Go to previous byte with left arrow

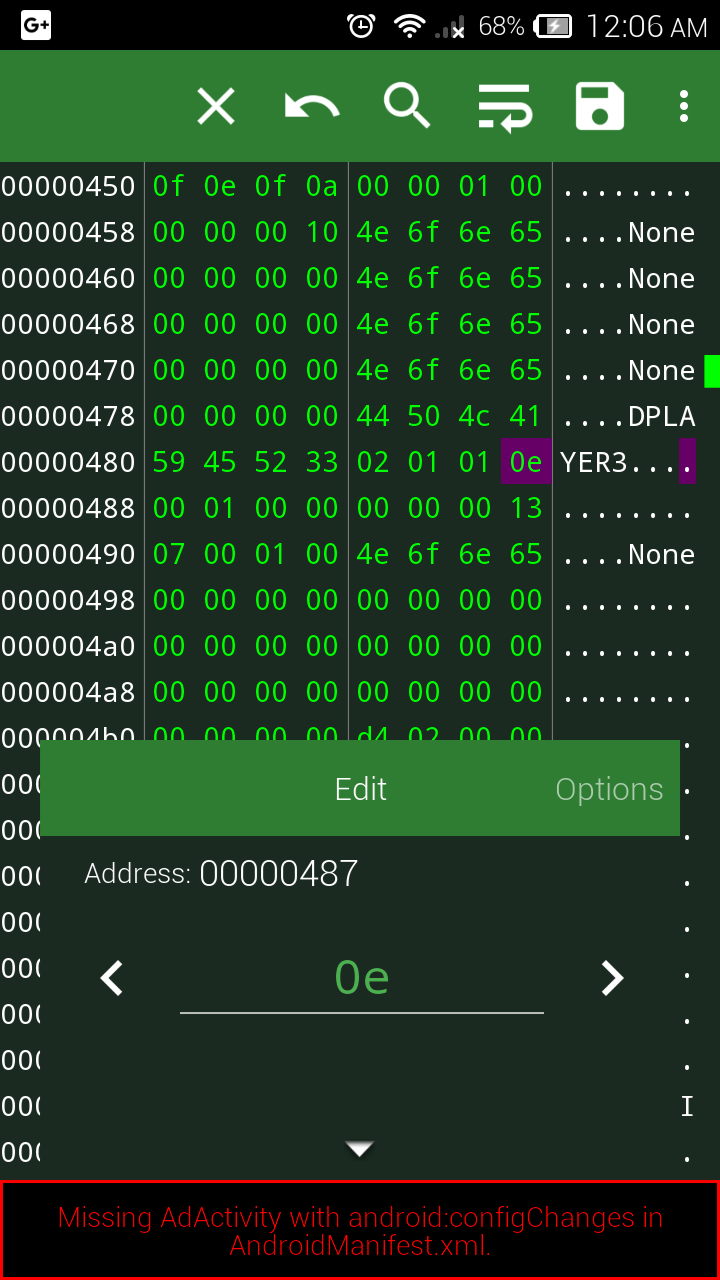(112, 978)
